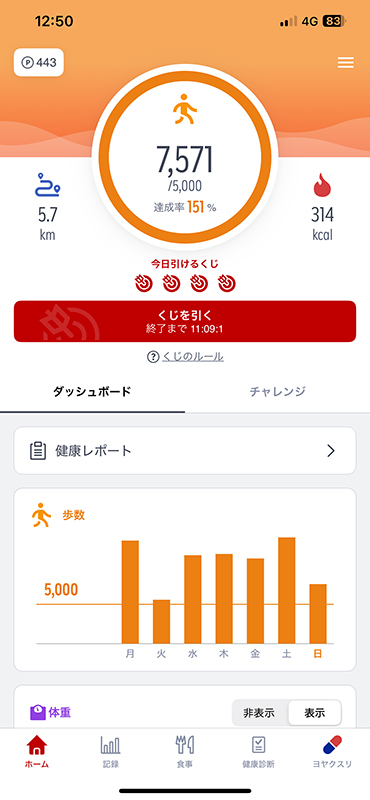Open the 健康レポート row
The height and width of the screenshot is (800, 370).
tap(185, 451)
